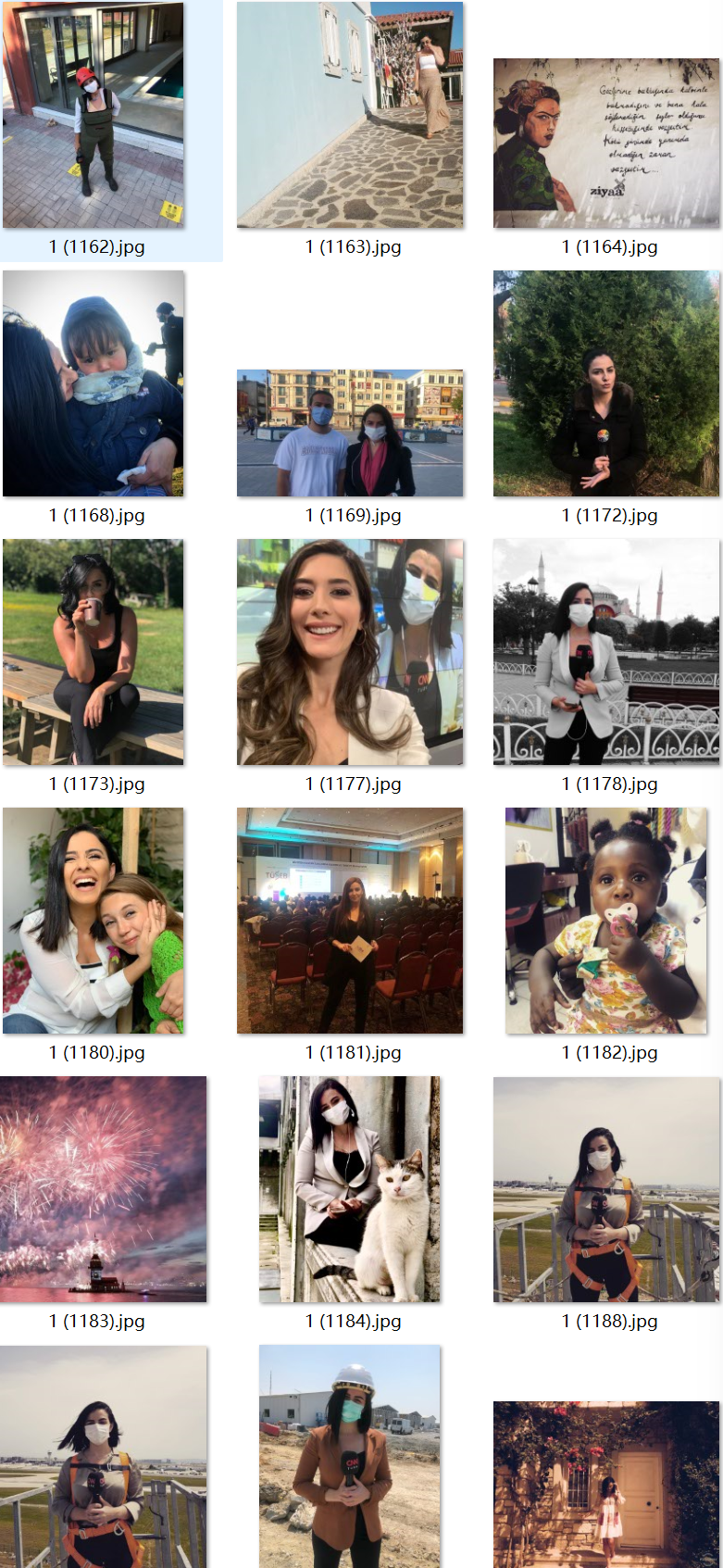Open image 1 (1180).jpg
Viewport: 723px width, 1568px height.
[93, 921]
